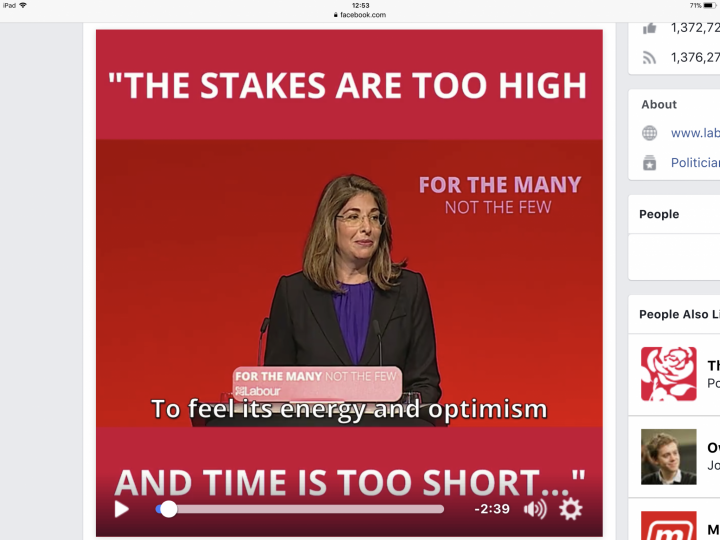720x540 pixels.
Task: Open video settings gear
Action: coord(570,509)
